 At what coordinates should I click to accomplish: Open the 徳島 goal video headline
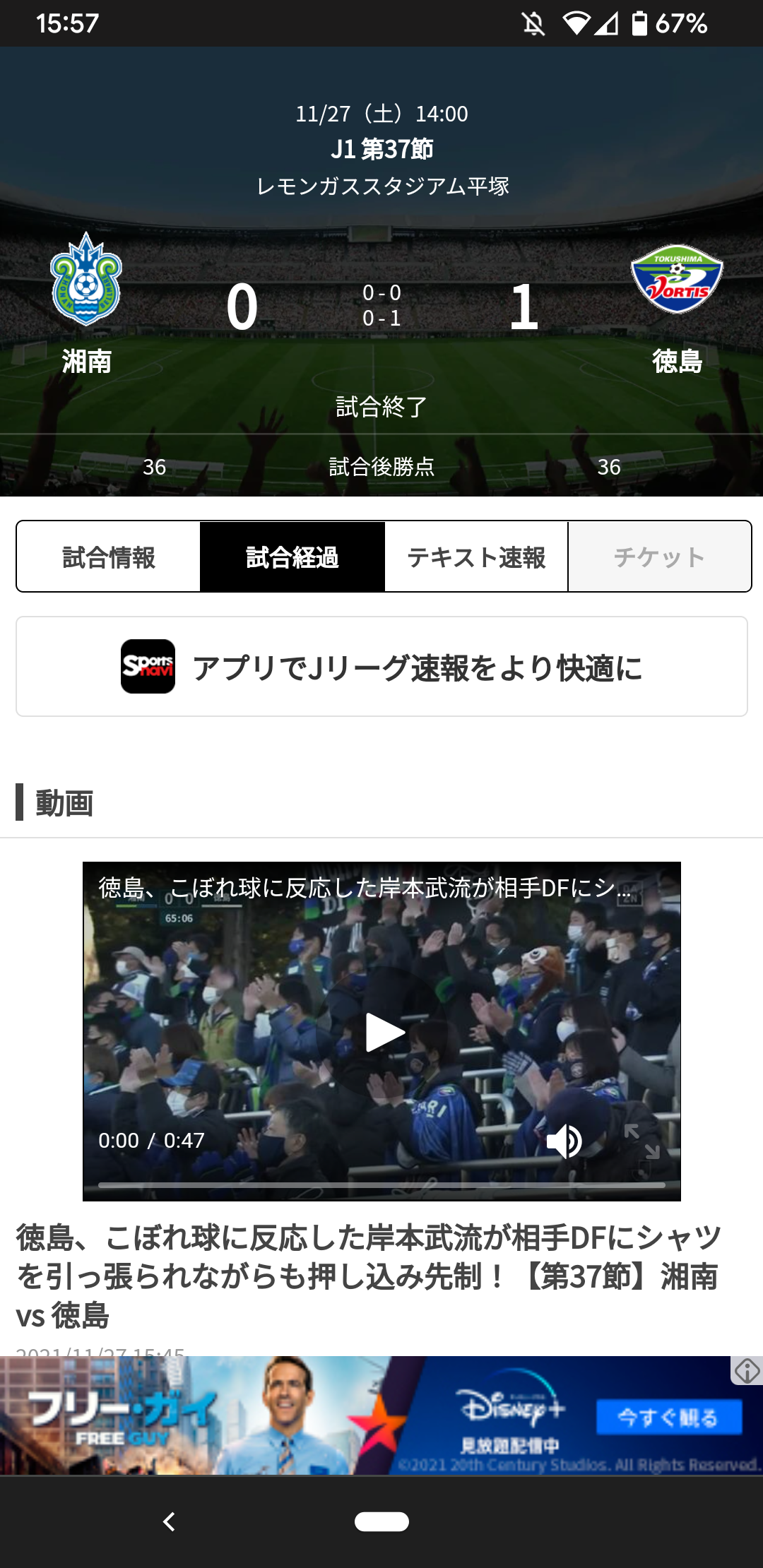[367, 1276]
